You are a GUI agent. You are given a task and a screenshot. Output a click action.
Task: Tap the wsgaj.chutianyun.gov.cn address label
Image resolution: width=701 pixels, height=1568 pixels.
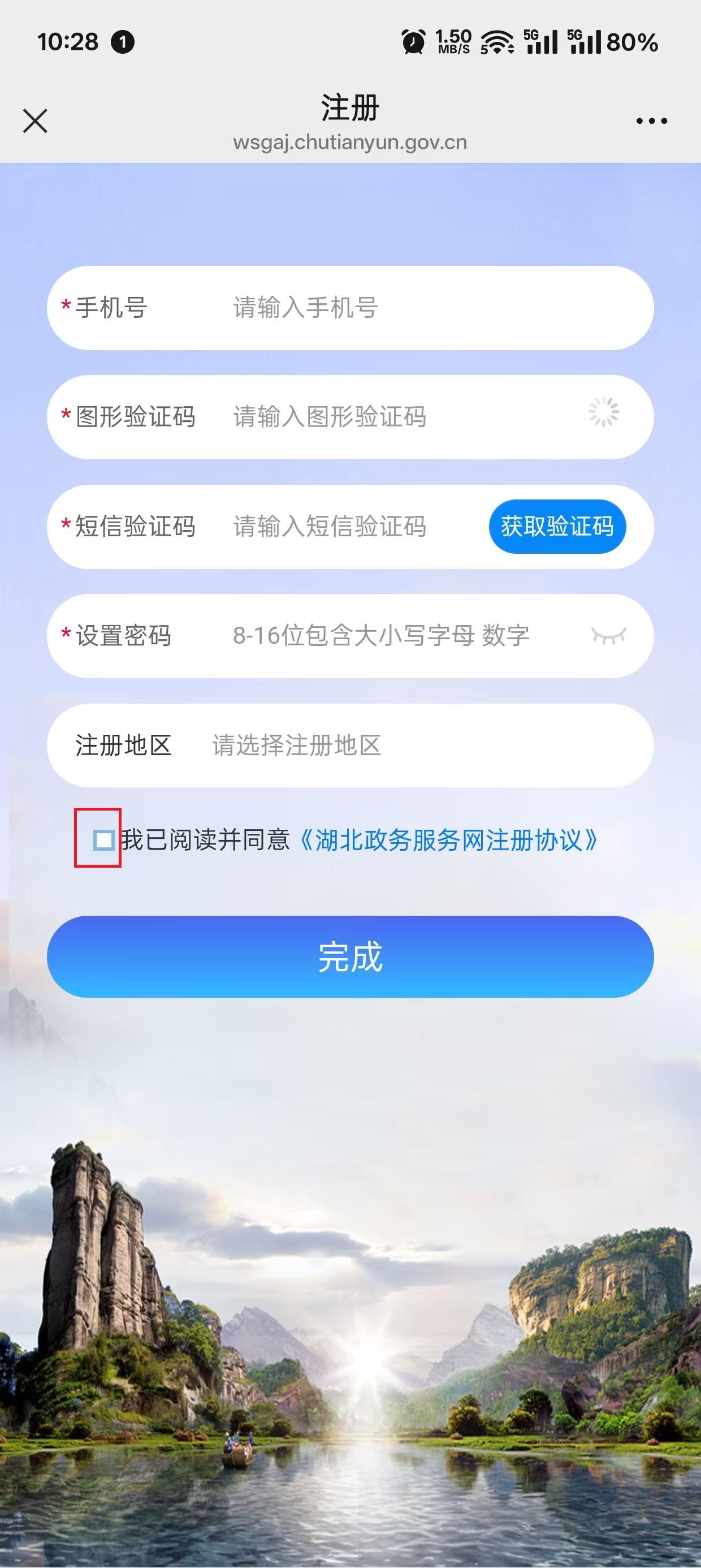[x=350, y=143]
